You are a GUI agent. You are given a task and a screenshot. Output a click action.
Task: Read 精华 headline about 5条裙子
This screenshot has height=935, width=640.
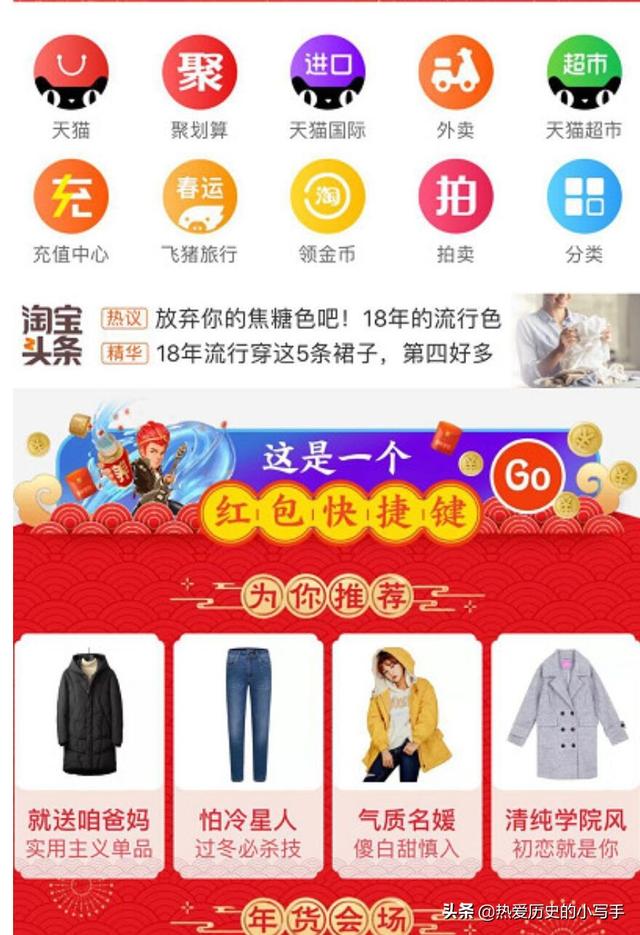(323, 352)
